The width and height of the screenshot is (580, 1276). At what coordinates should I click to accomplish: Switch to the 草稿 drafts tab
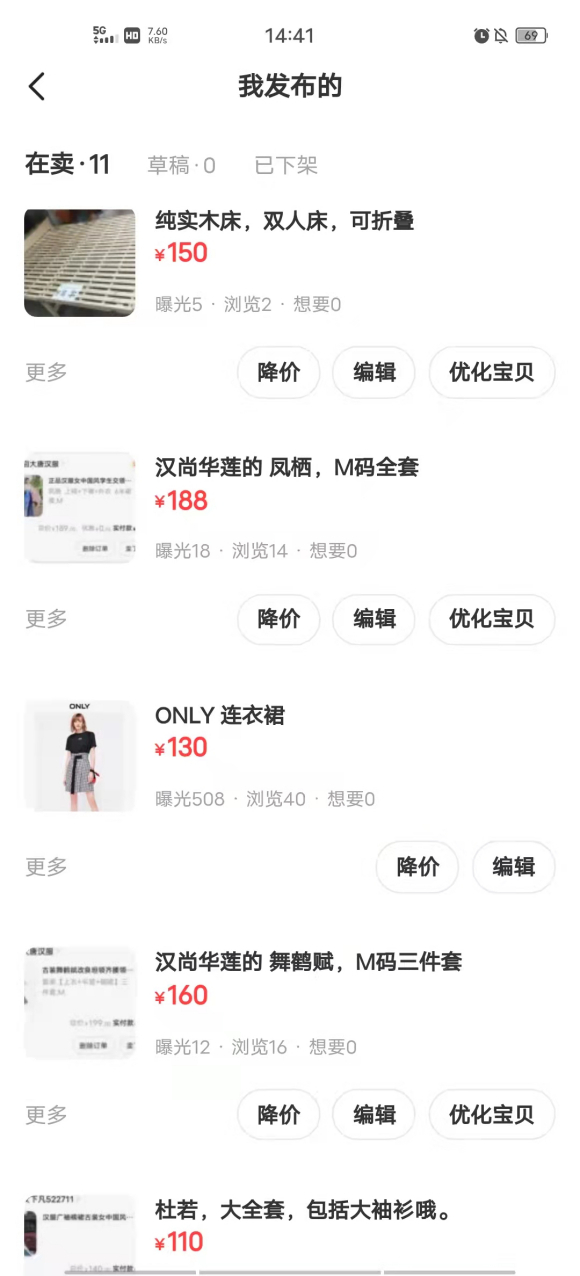click(181, 165)
